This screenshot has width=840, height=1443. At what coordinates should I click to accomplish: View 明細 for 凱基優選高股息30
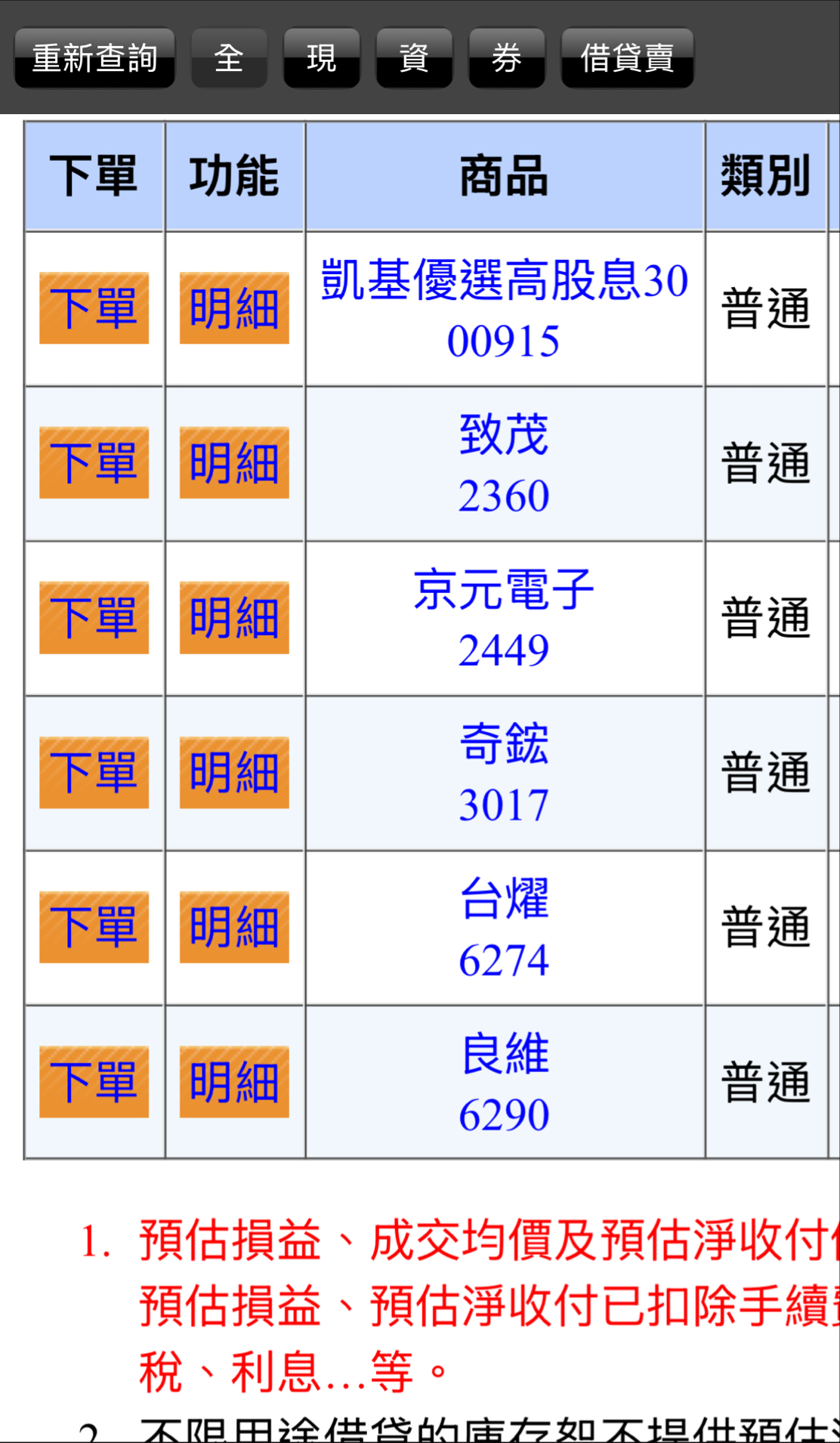click(x=234, y=308)
